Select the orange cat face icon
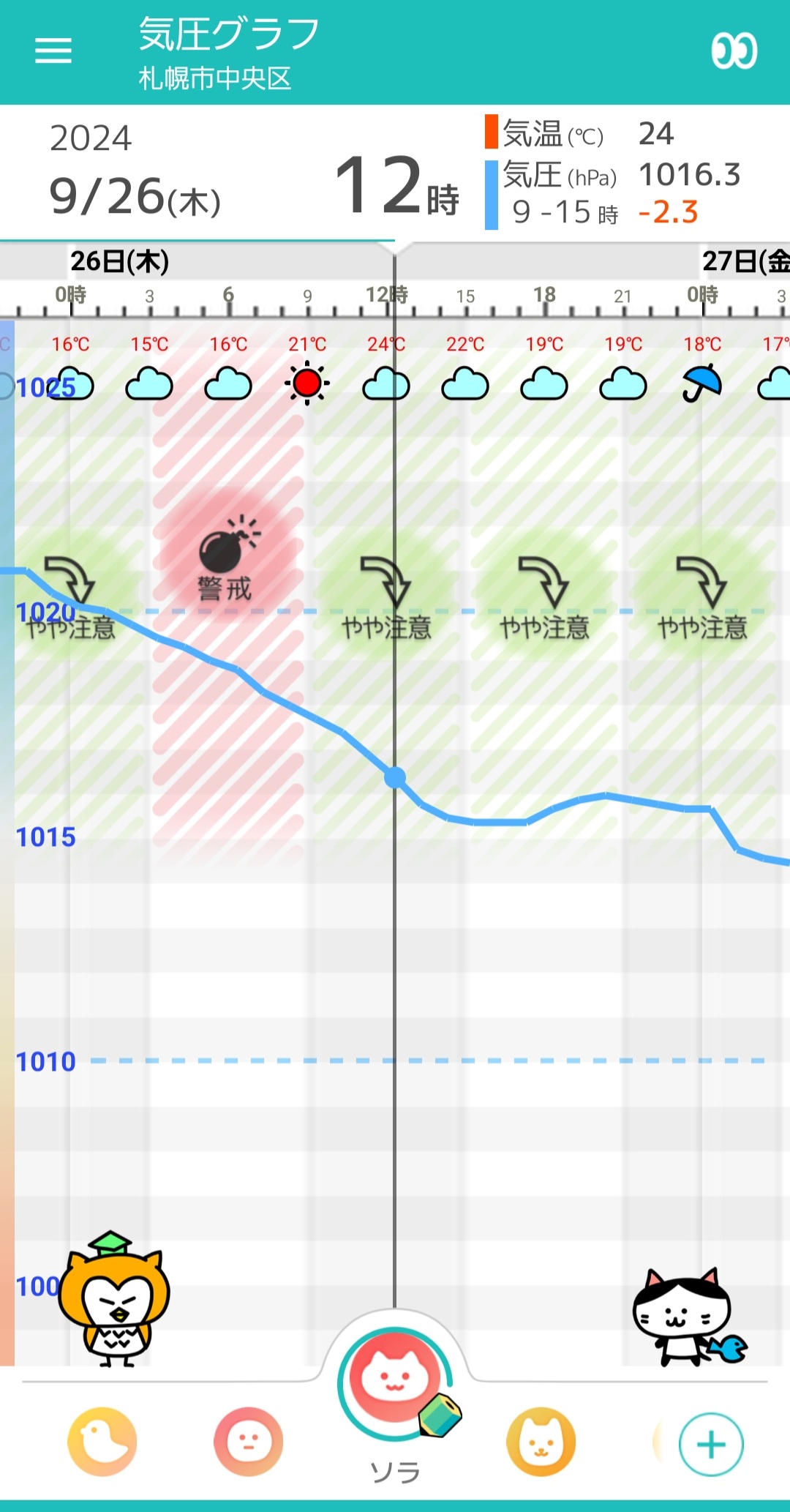The image size is (790, 1512). (541, 1441)
